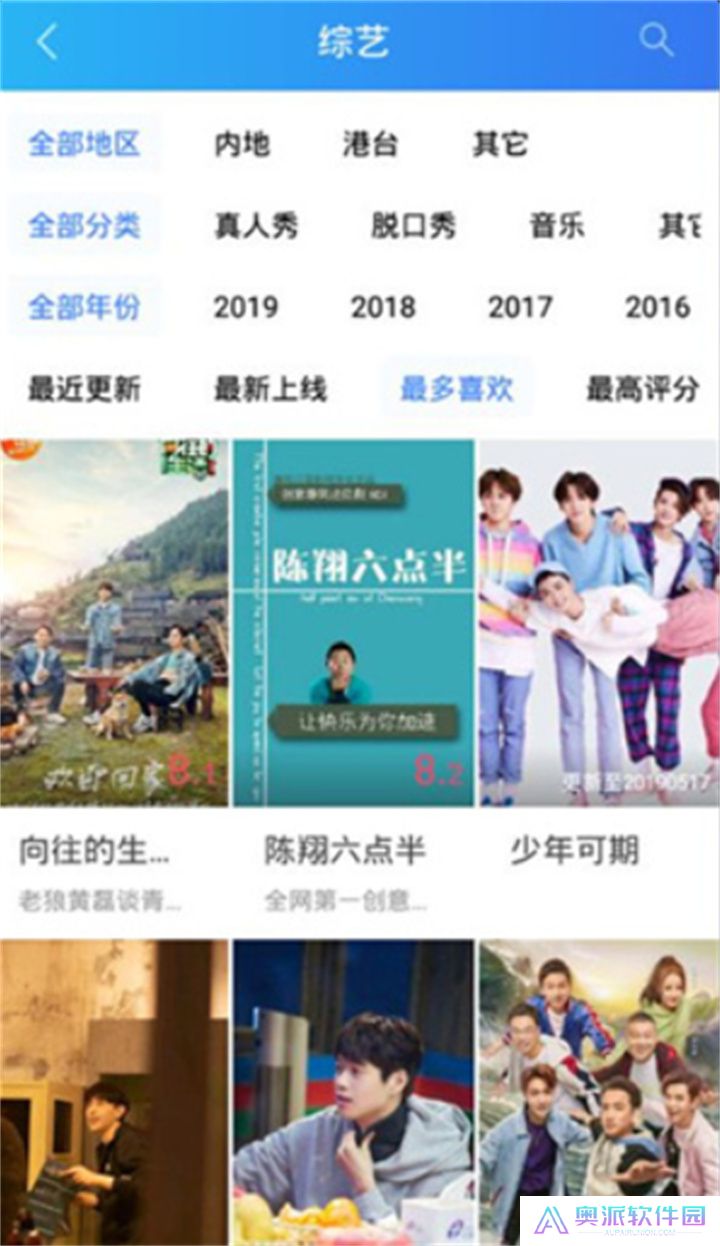
Task: Switch sorting to 最高评分
Action: (640, 390)
